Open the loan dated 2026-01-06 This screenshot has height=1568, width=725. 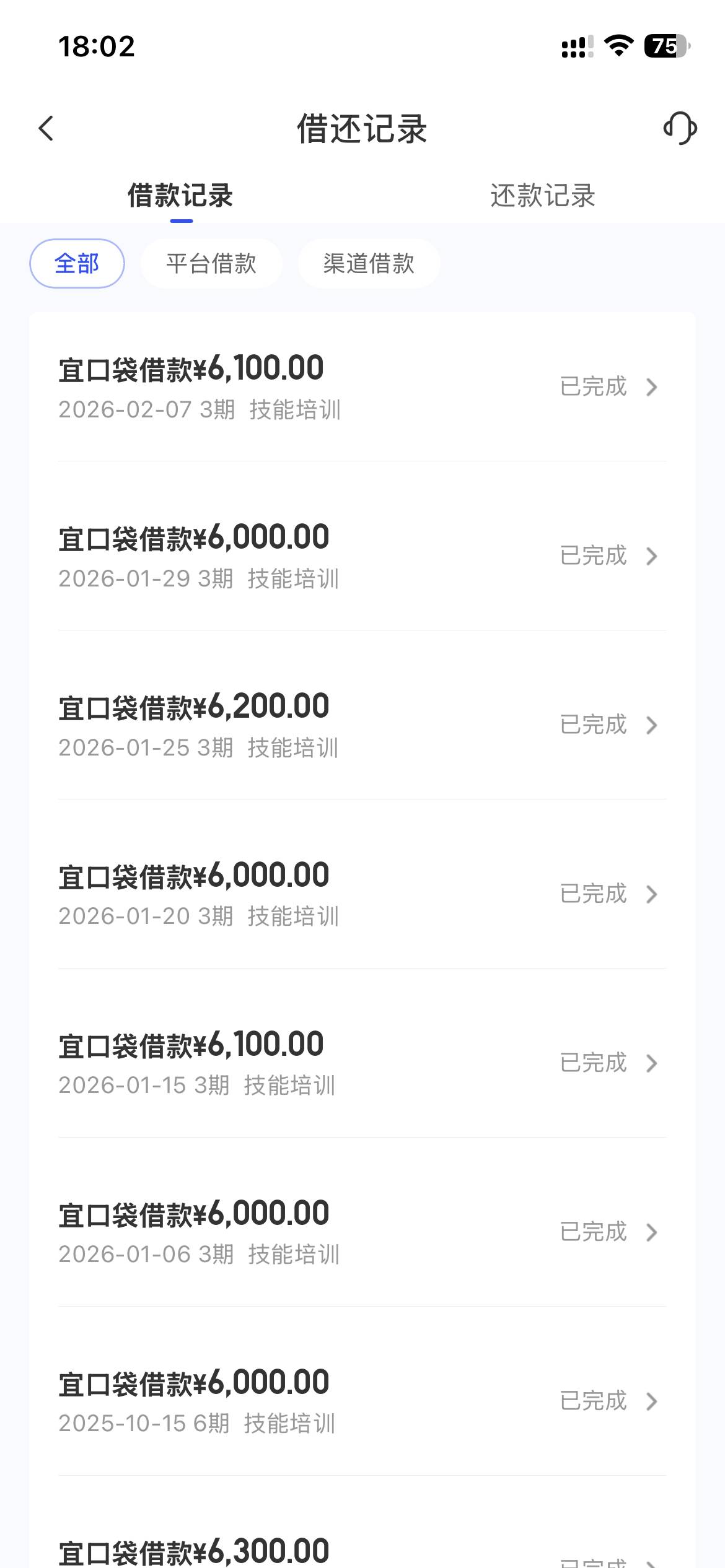click(x=362, y=1232)
